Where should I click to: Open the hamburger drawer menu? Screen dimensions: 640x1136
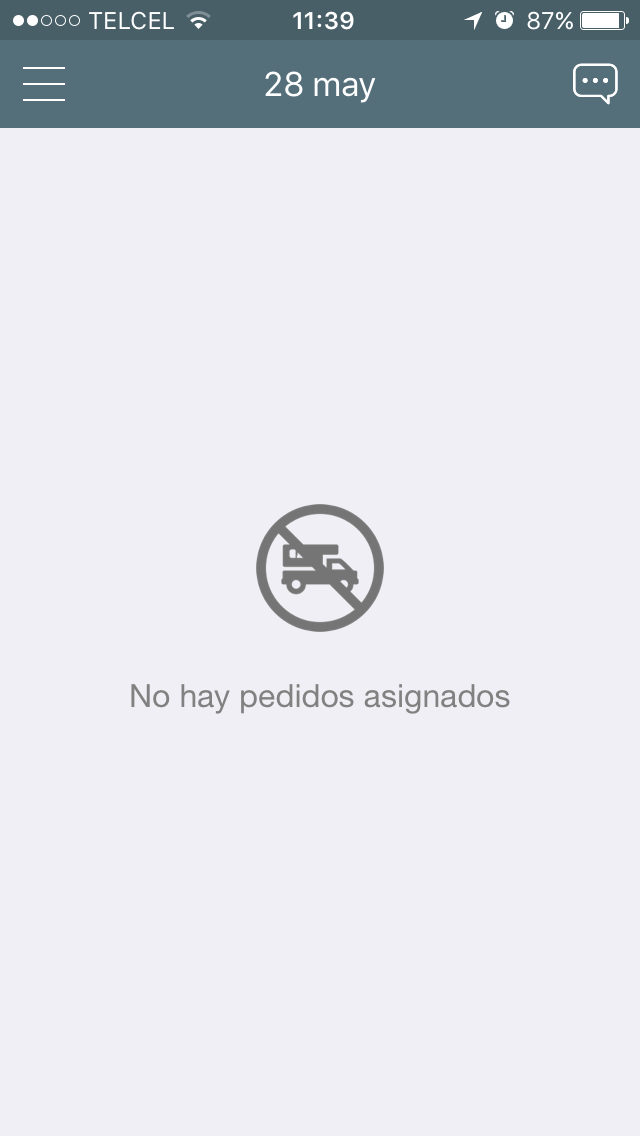tap(44, 84)
